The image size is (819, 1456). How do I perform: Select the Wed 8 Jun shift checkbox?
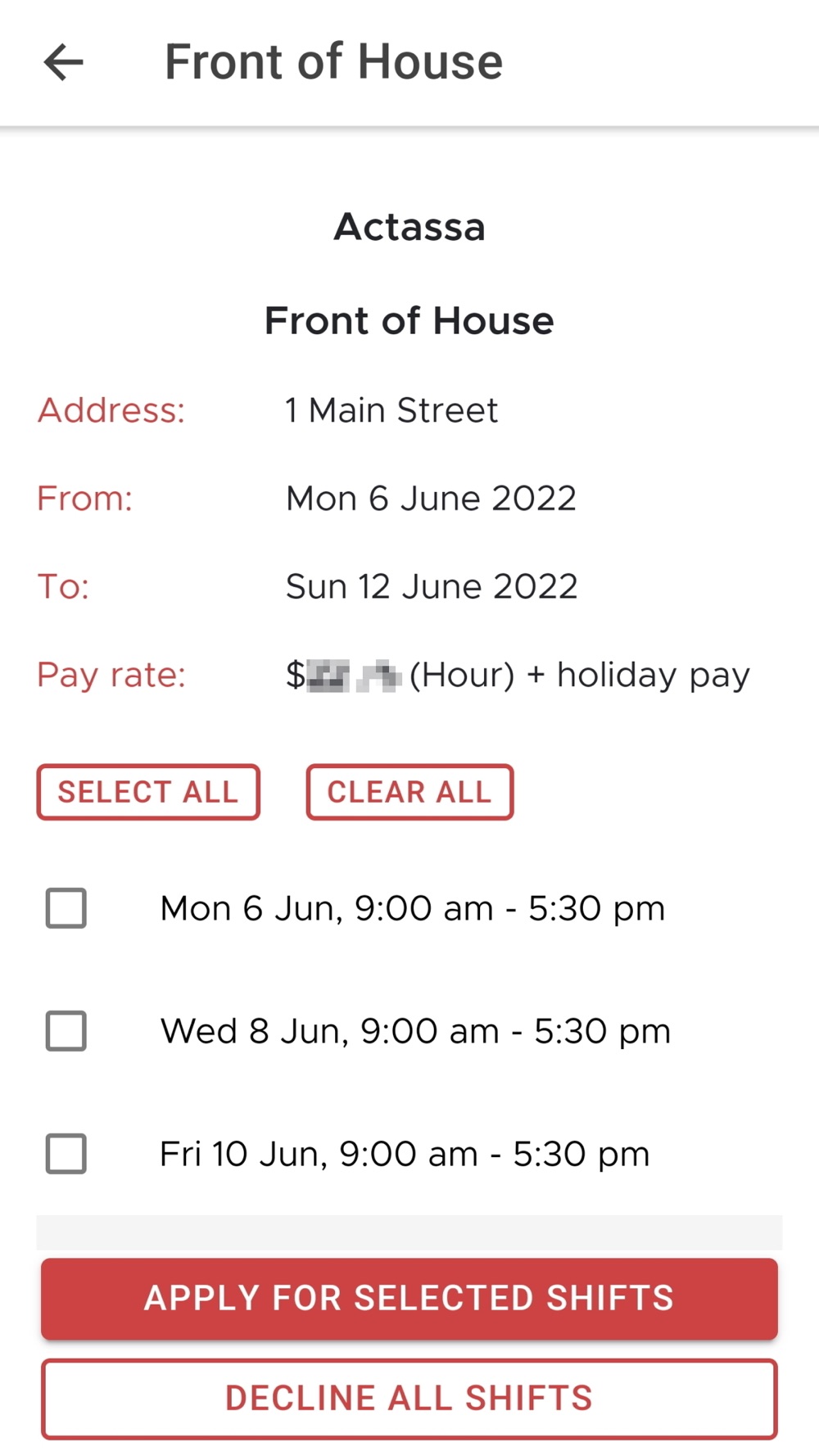(66, 1031)
